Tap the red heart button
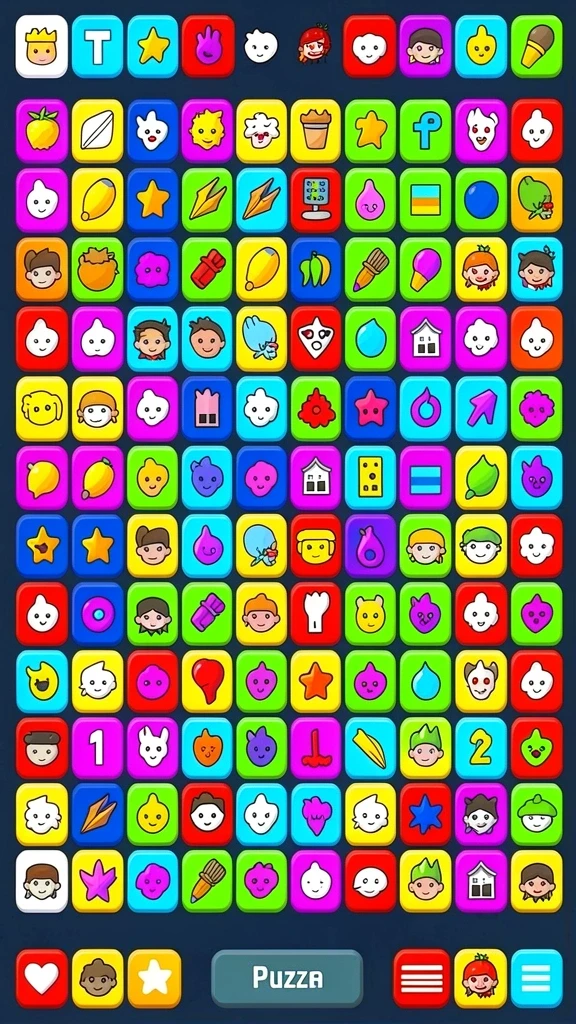This screenshot has height=1024, width=576. [x=42, y=978]
